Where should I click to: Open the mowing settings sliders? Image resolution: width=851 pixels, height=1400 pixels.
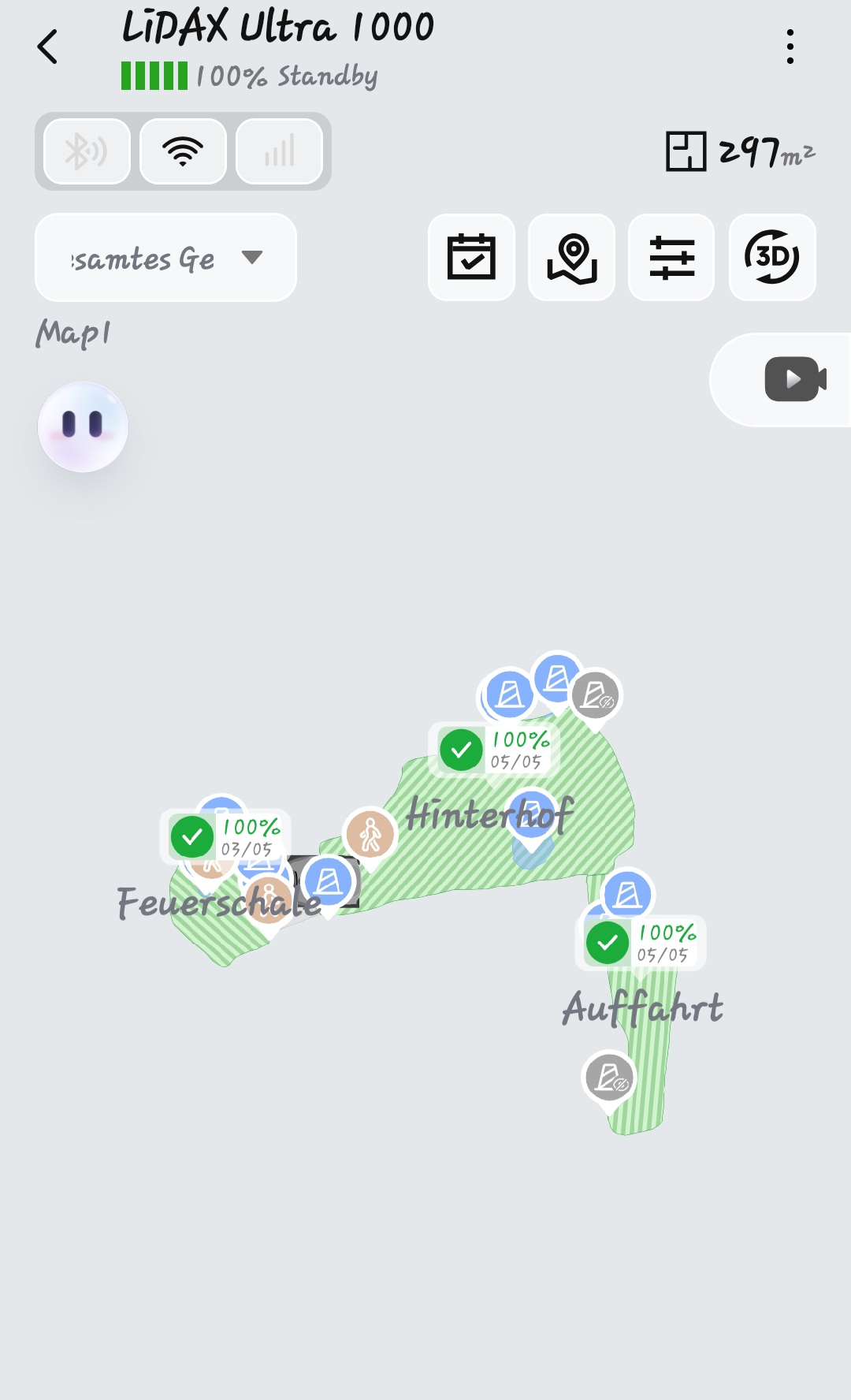point(671,257)
